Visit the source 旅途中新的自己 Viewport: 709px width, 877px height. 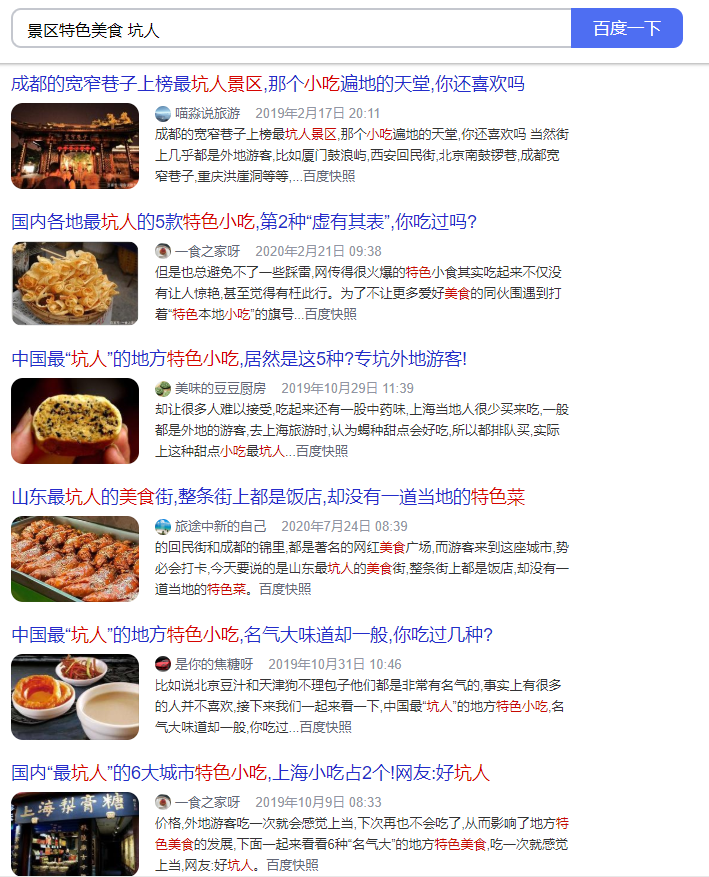point(220,527)
